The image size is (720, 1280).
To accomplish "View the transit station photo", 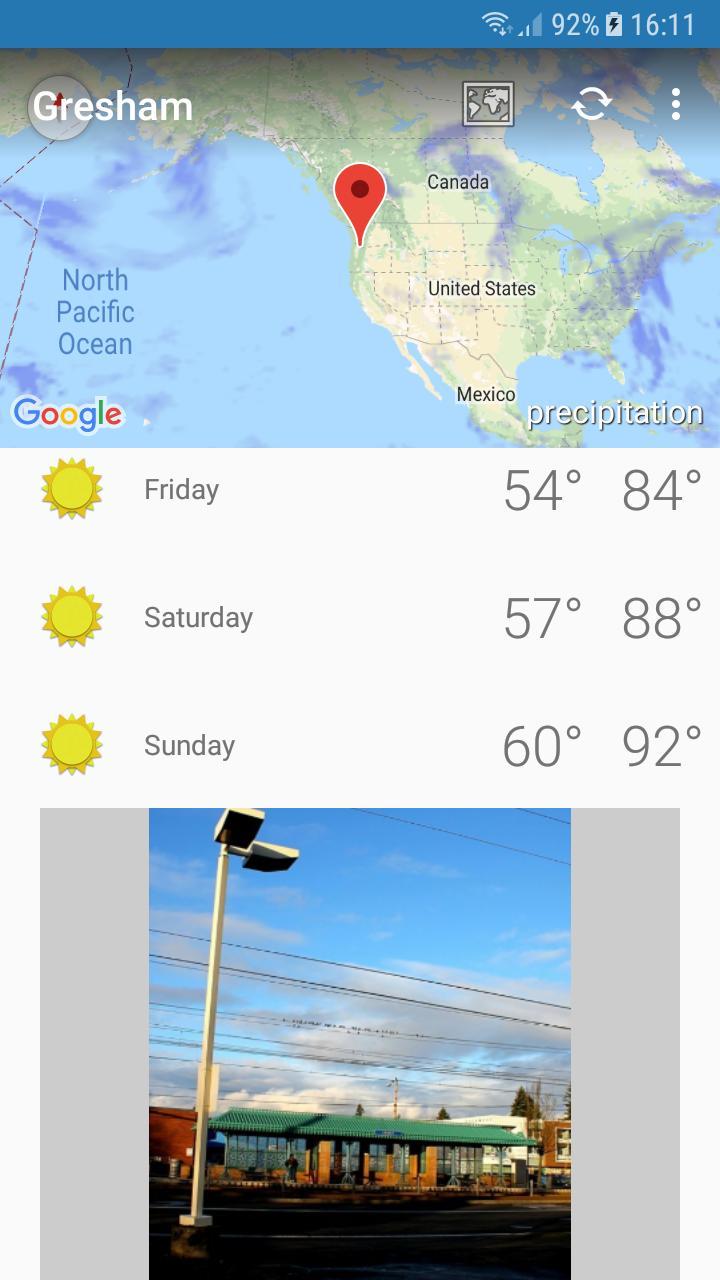I will click(x=359, y=1040).
